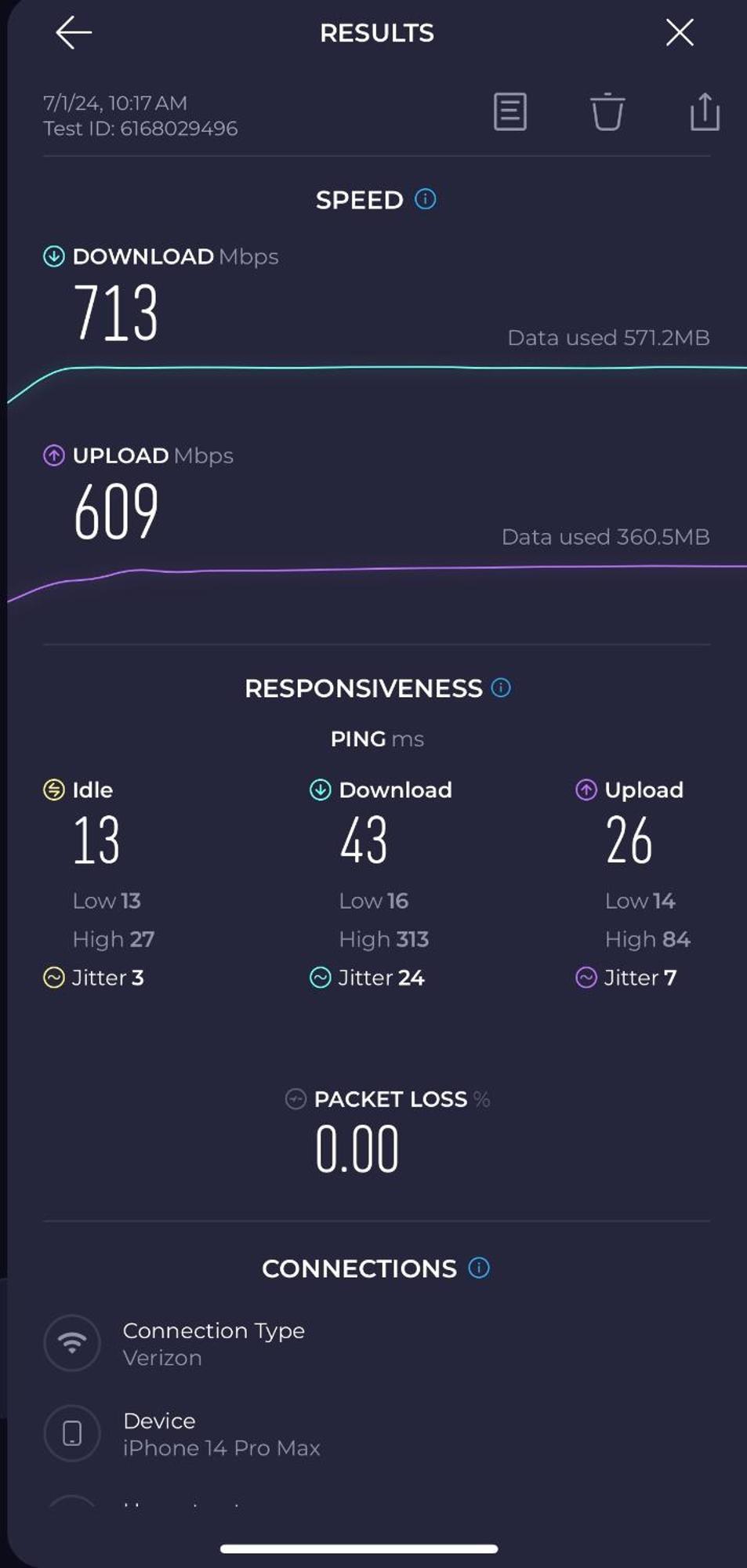The image size is (747, 1568).
Task: Share the speed test result
Action: tap(705, 111)
